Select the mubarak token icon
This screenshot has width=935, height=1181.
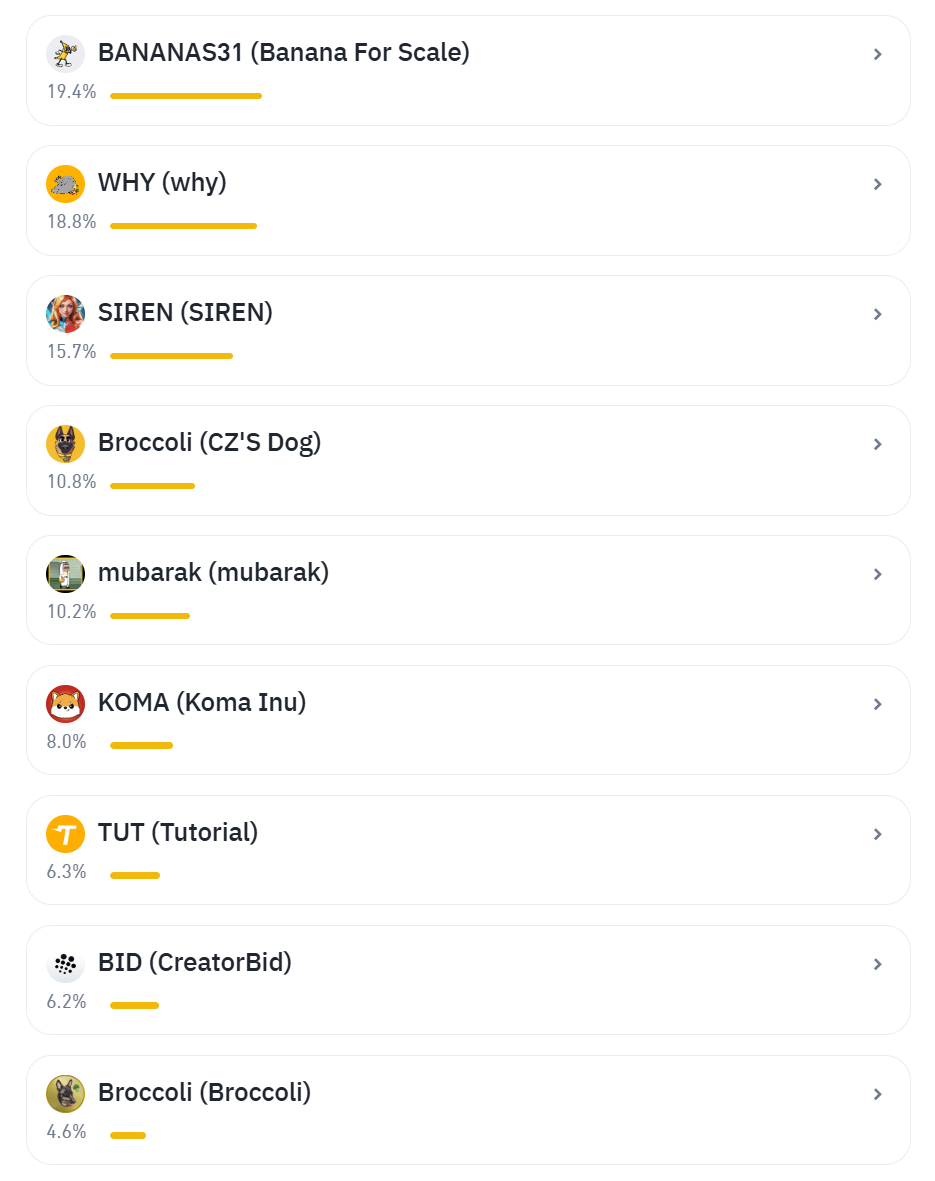tap(66, 574)
